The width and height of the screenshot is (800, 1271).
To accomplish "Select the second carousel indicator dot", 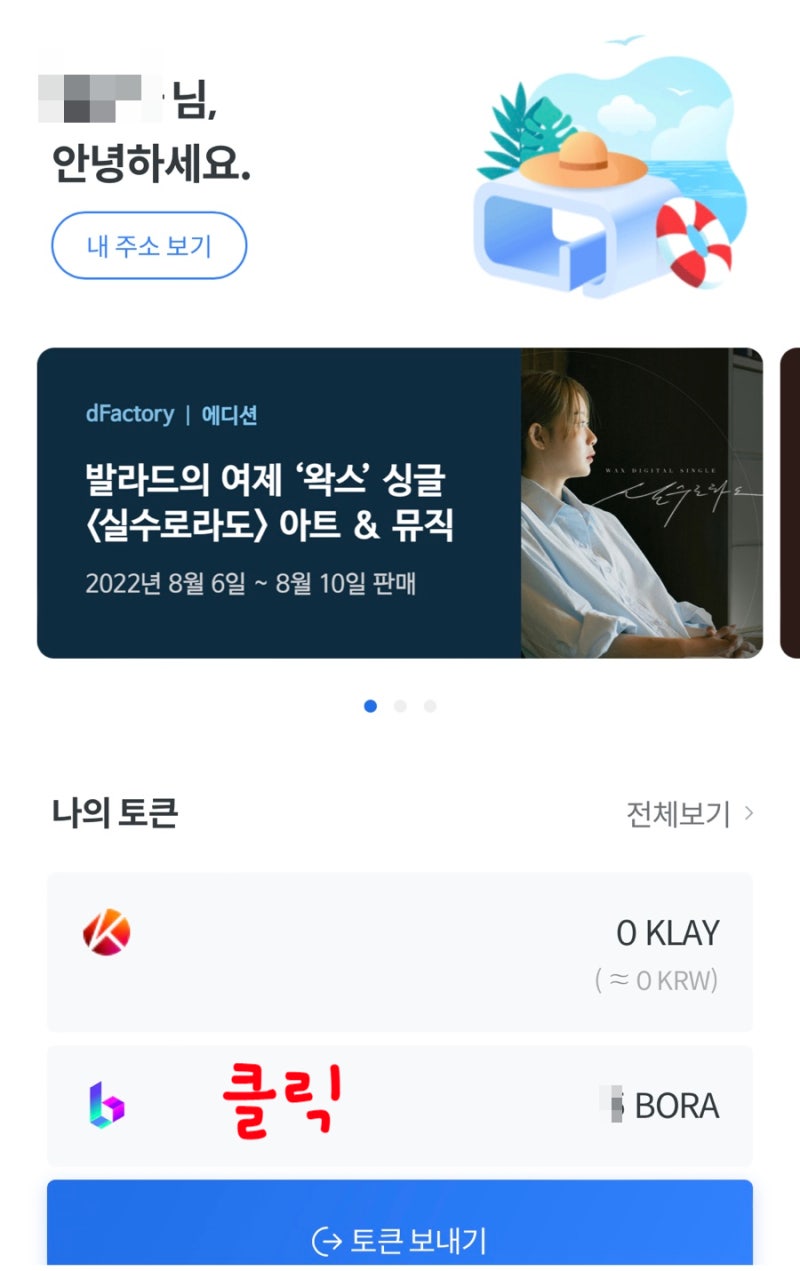I will tap(400, 706).
